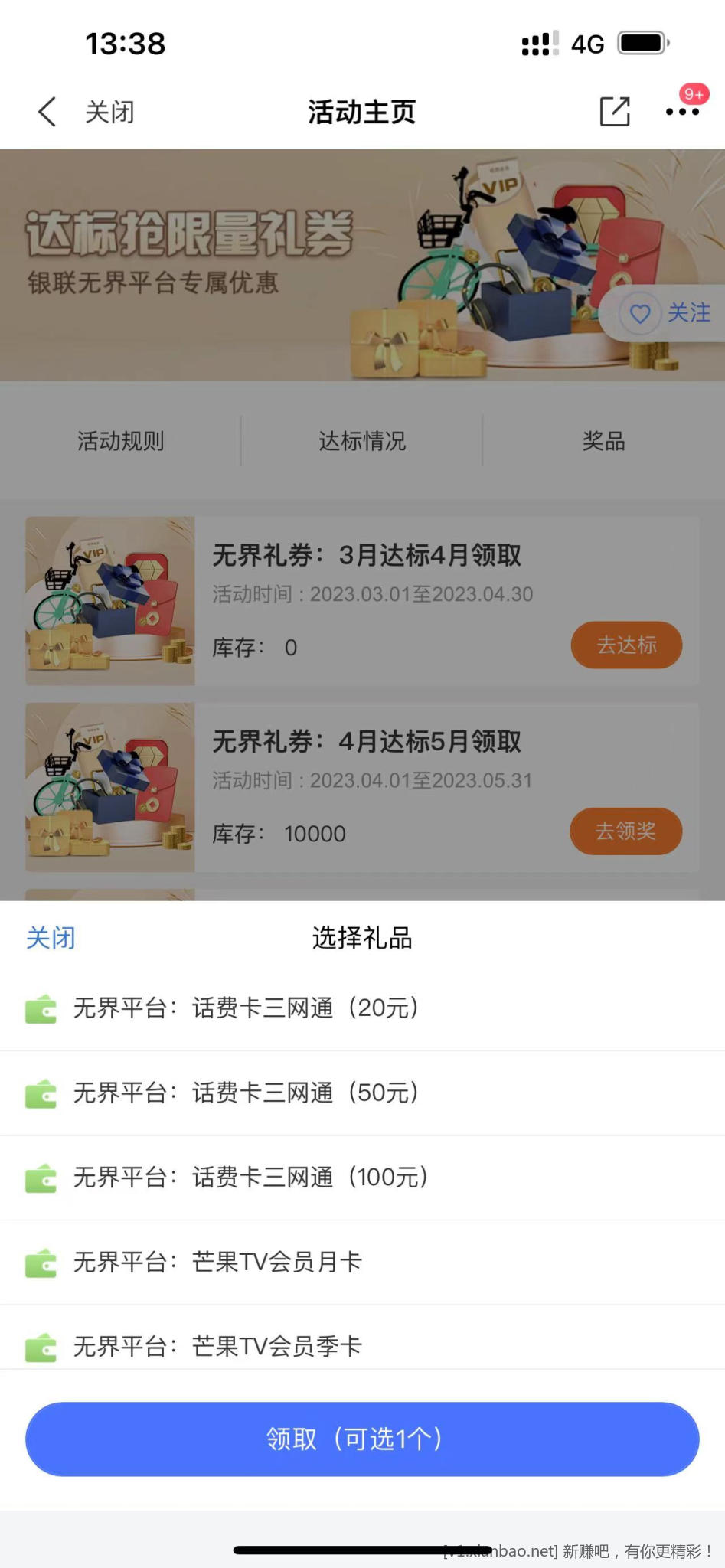
Task: Select 芒果TV会员月卡 gift
Action: pyautogui.click(x=218, y=1262)
